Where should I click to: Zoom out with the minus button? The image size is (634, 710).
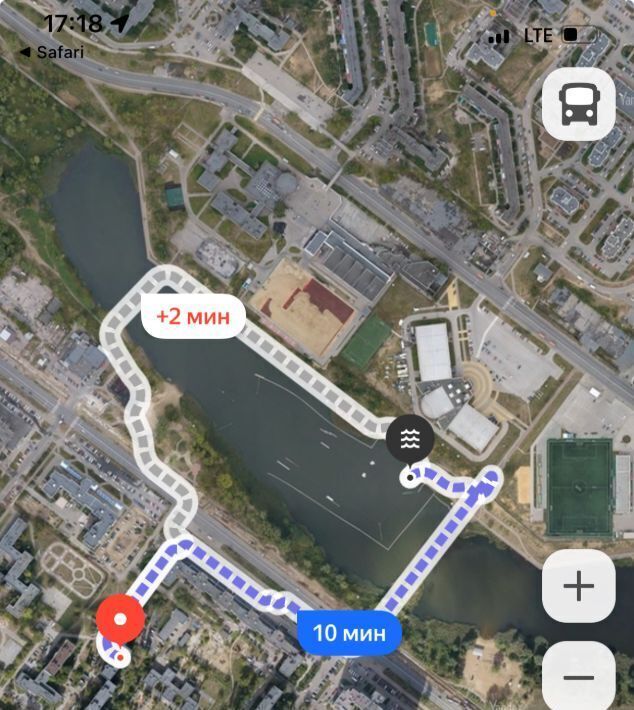point(580,677)
